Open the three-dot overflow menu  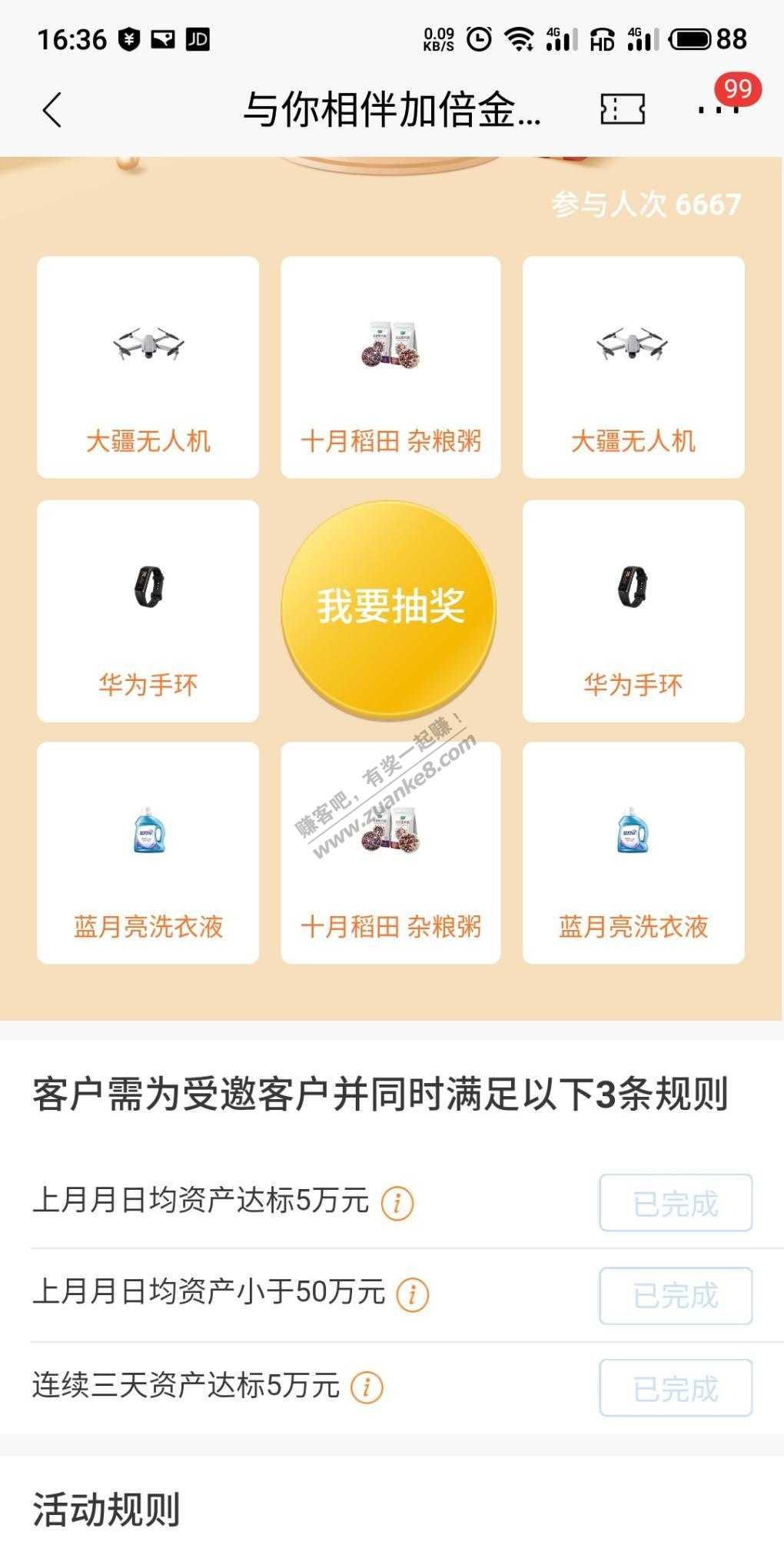point(718,110)
